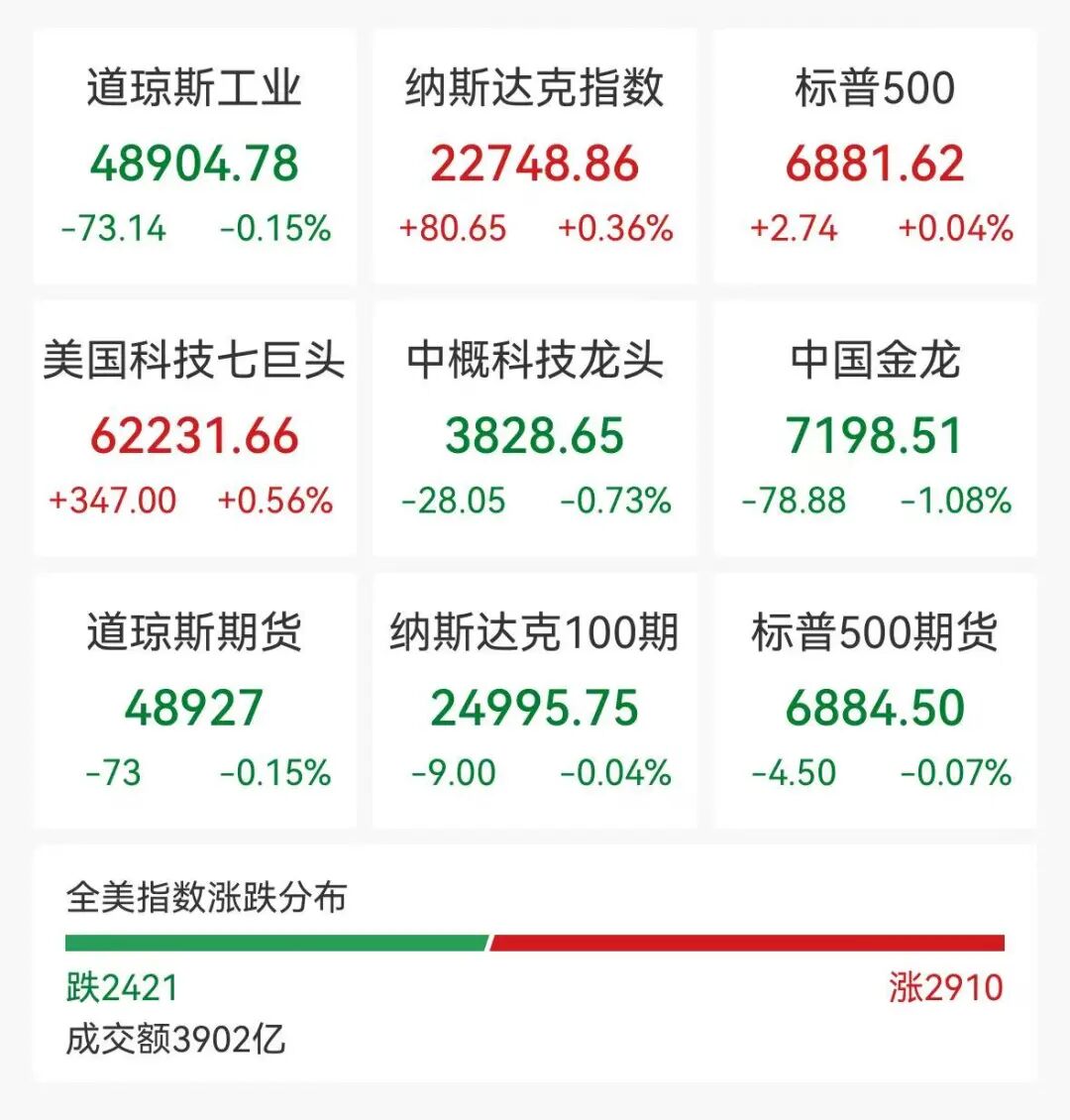Select the 标普500 index card
The width and height of the screenshot is (1070, 1120).
pyautogui.click(x=875, y=157)
